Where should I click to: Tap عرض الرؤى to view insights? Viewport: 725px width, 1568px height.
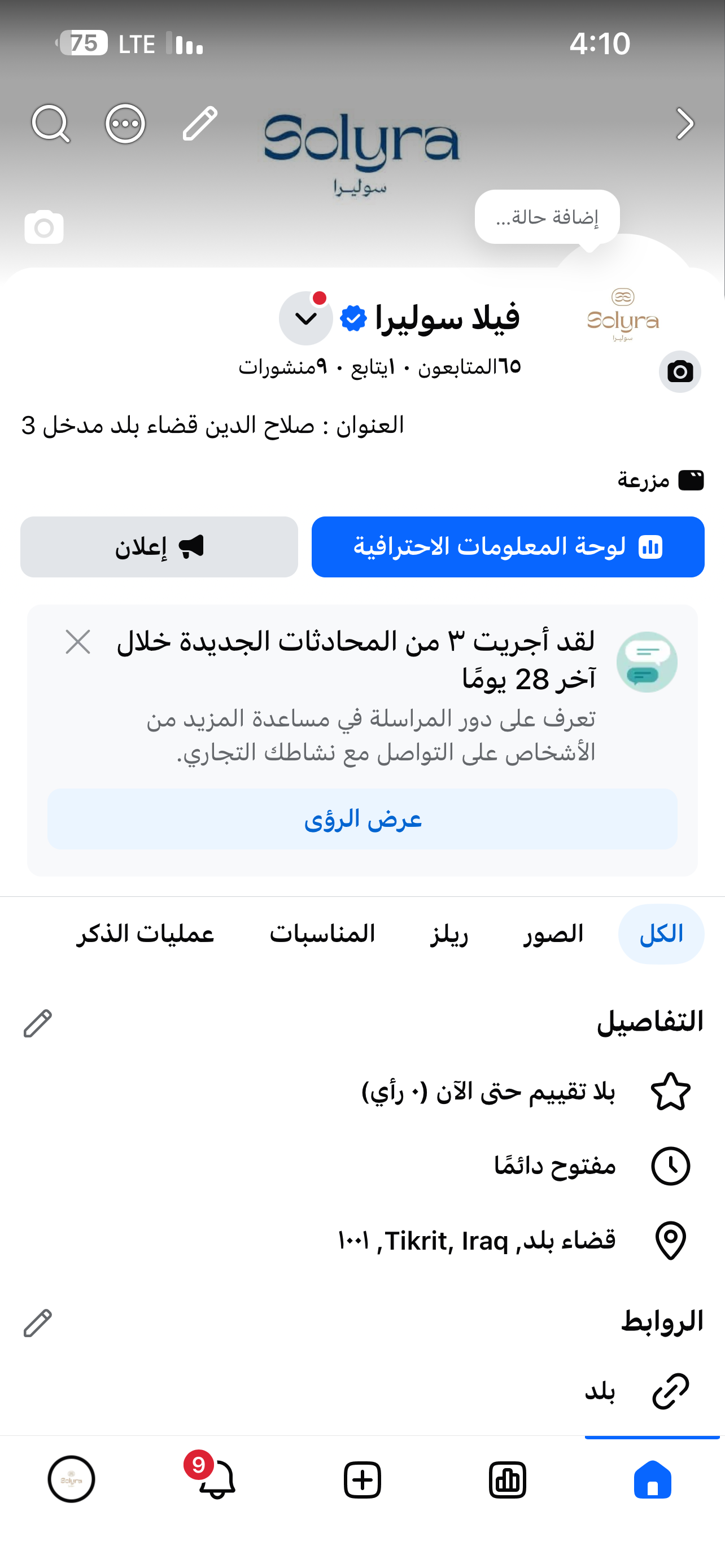click(362, 818)
